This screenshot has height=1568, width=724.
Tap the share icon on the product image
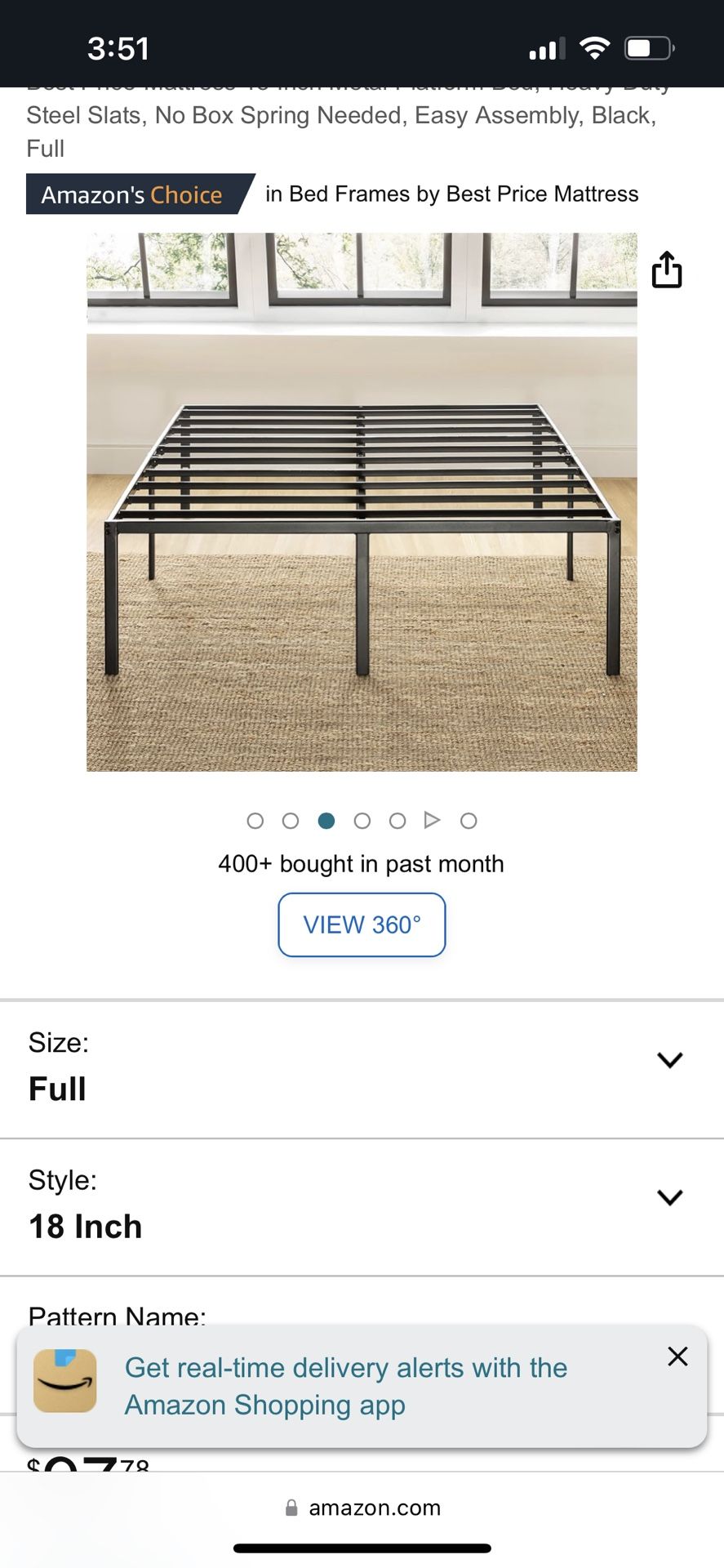coord(667,269)
